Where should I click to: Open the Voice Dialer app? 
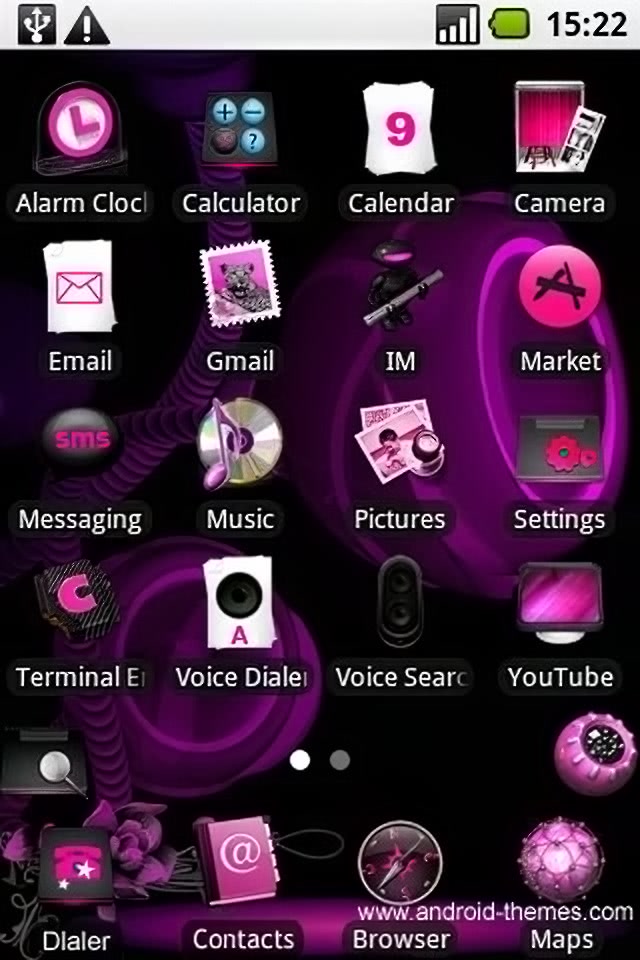click(240, 608)
